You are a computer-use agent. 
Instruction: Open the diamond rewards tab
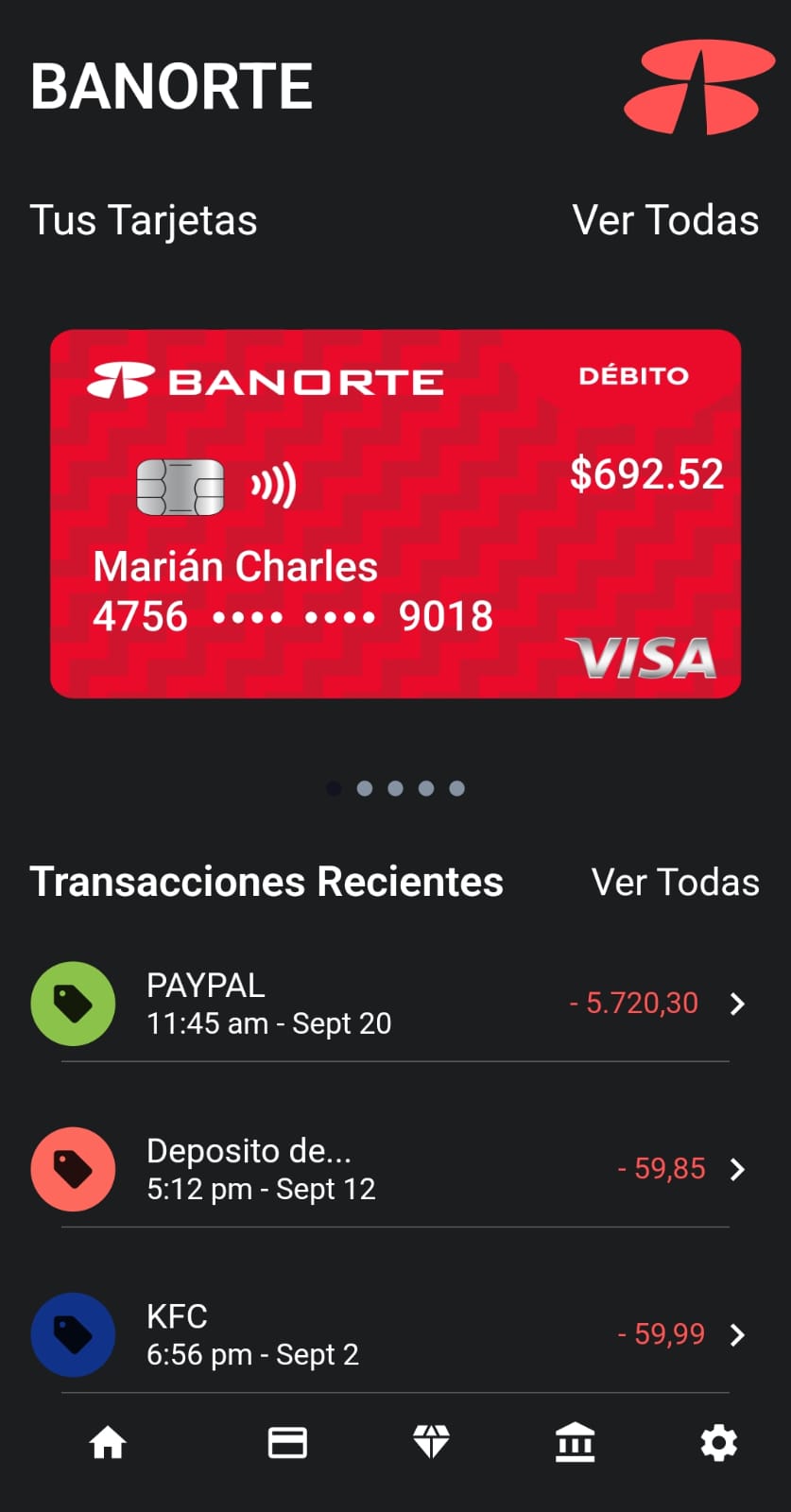coord(431,1443)
